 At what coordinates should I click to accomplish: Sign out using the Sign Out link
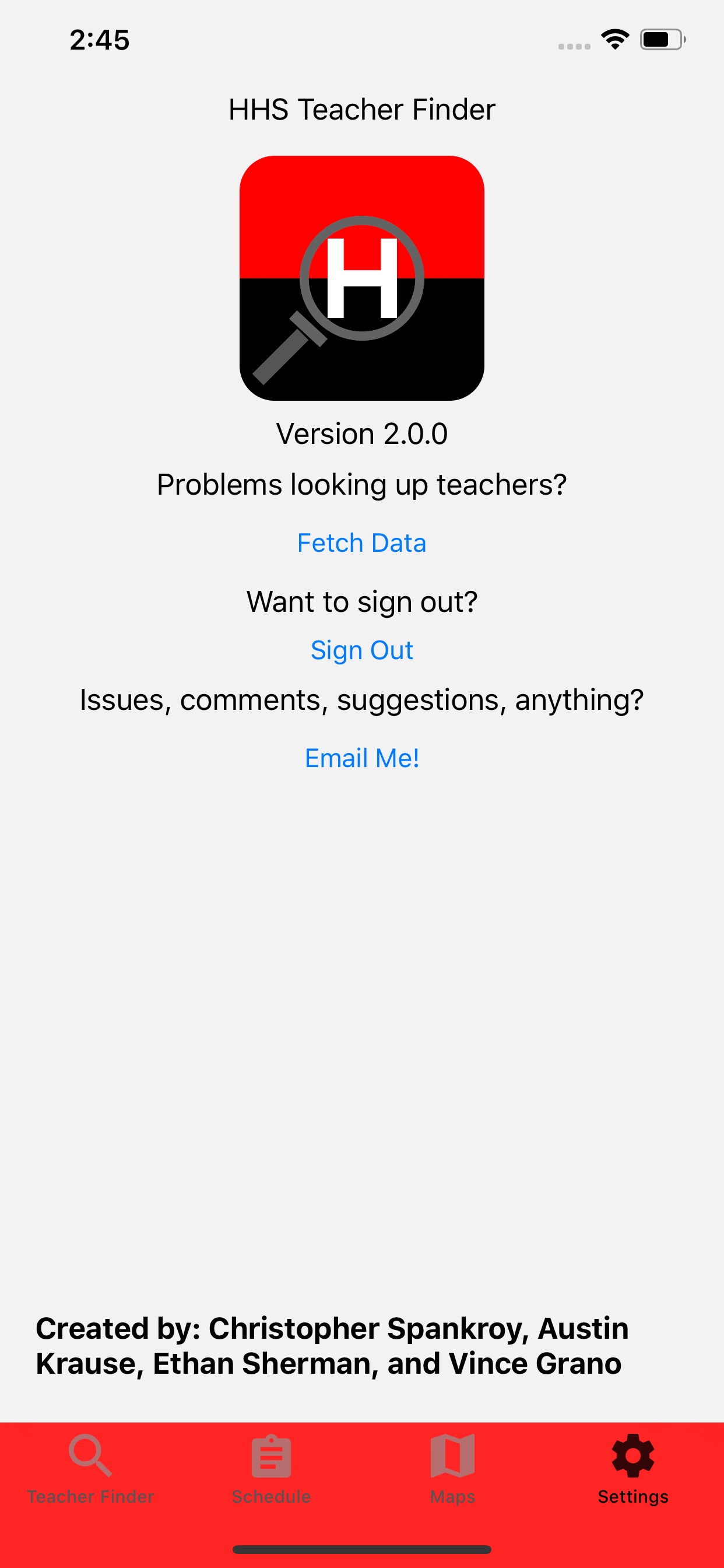coord(361,649)
